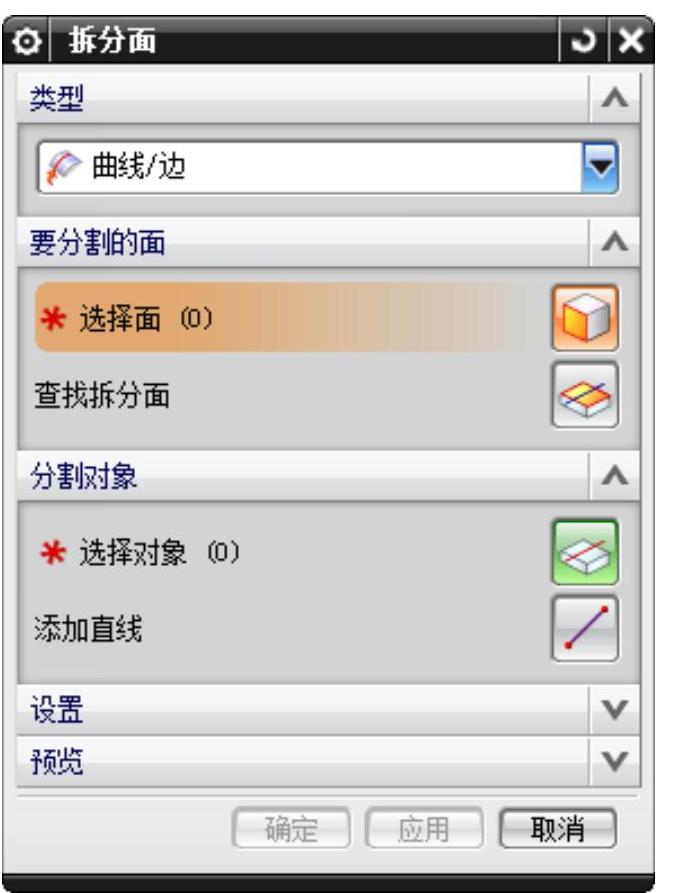Tap the 选择面 cube icon
The width and height of the screenshot is (685, 893).
[585, 319]
